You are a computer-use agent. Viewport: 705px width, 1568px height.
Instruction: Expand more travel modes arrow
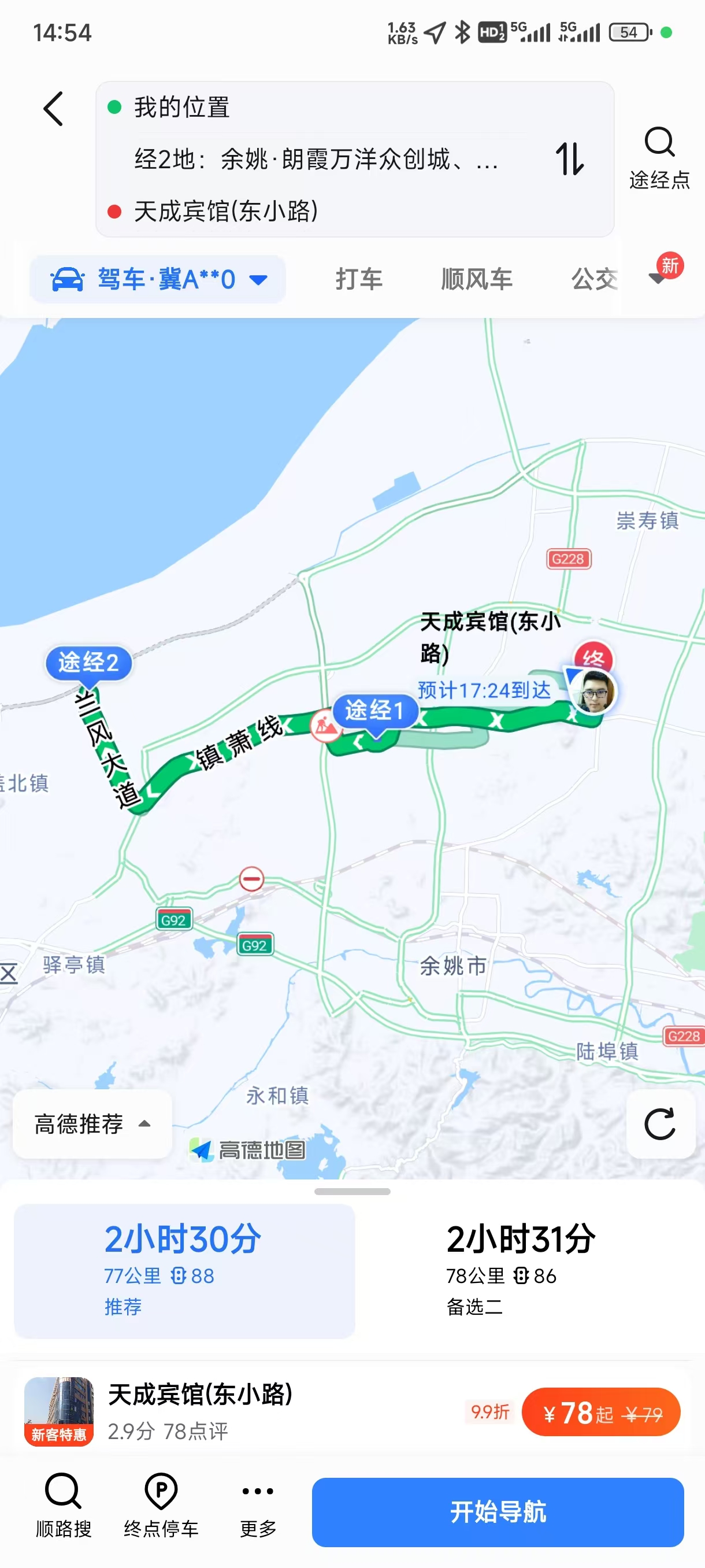[658, 278]
